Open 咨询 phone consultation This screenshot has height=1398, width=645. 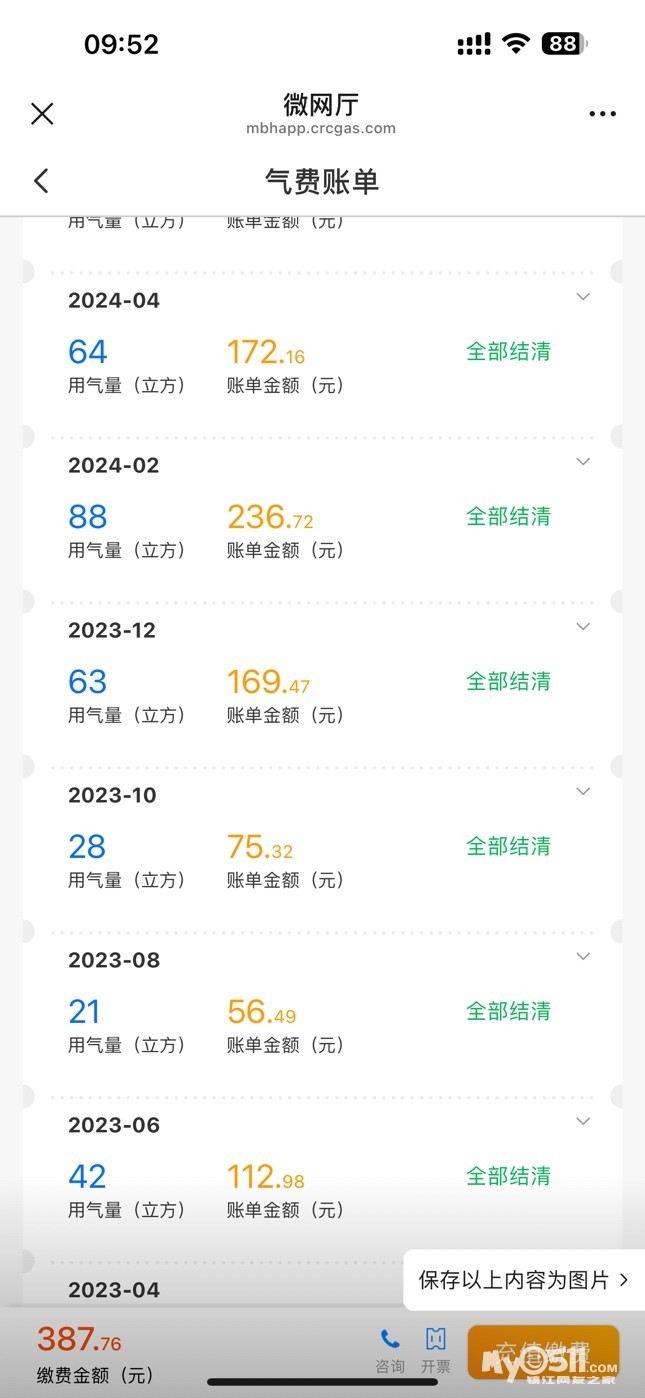click(390, 1350)
